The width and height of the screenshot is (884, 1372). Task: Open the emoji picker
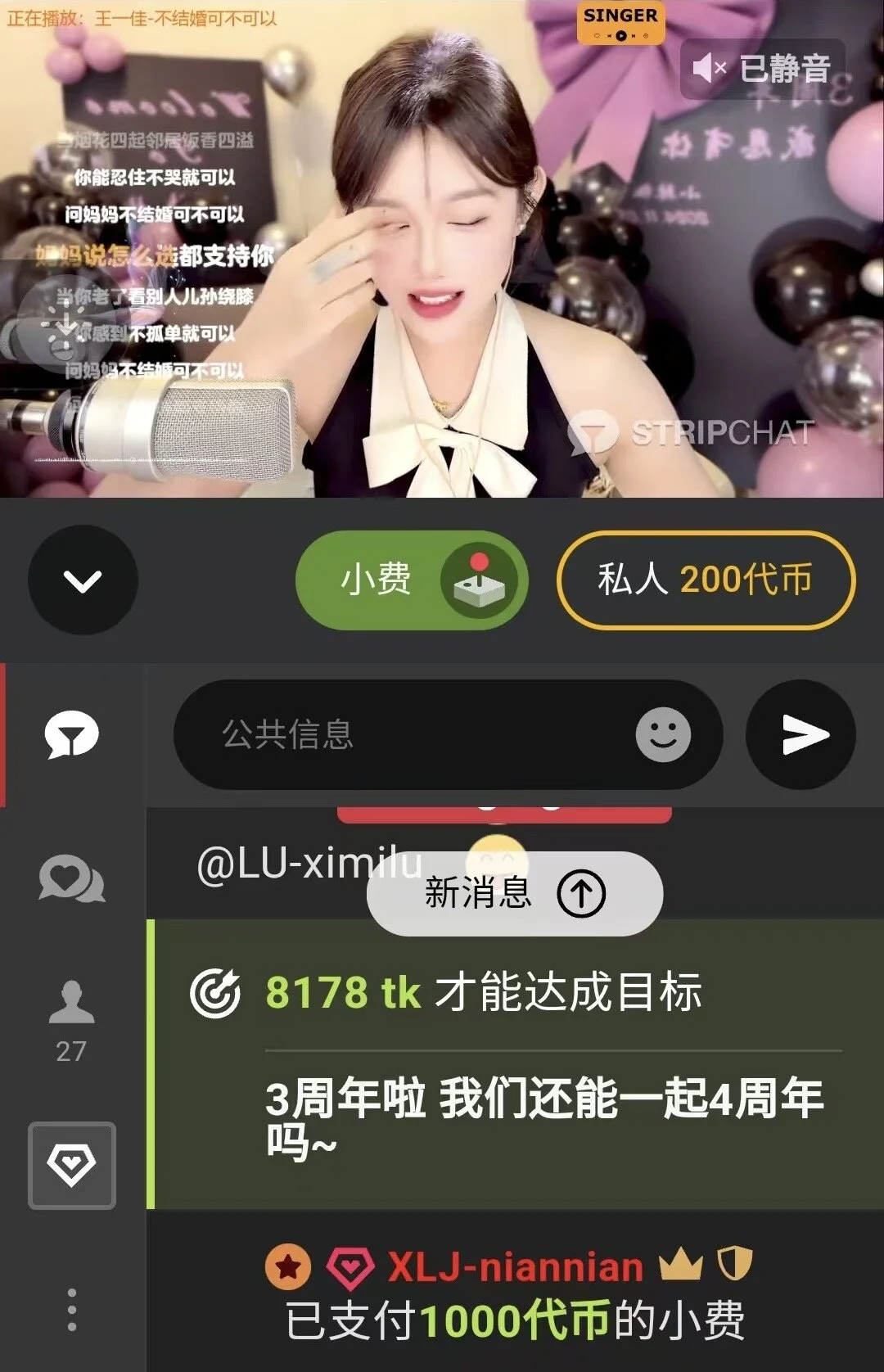coord(663,734)
